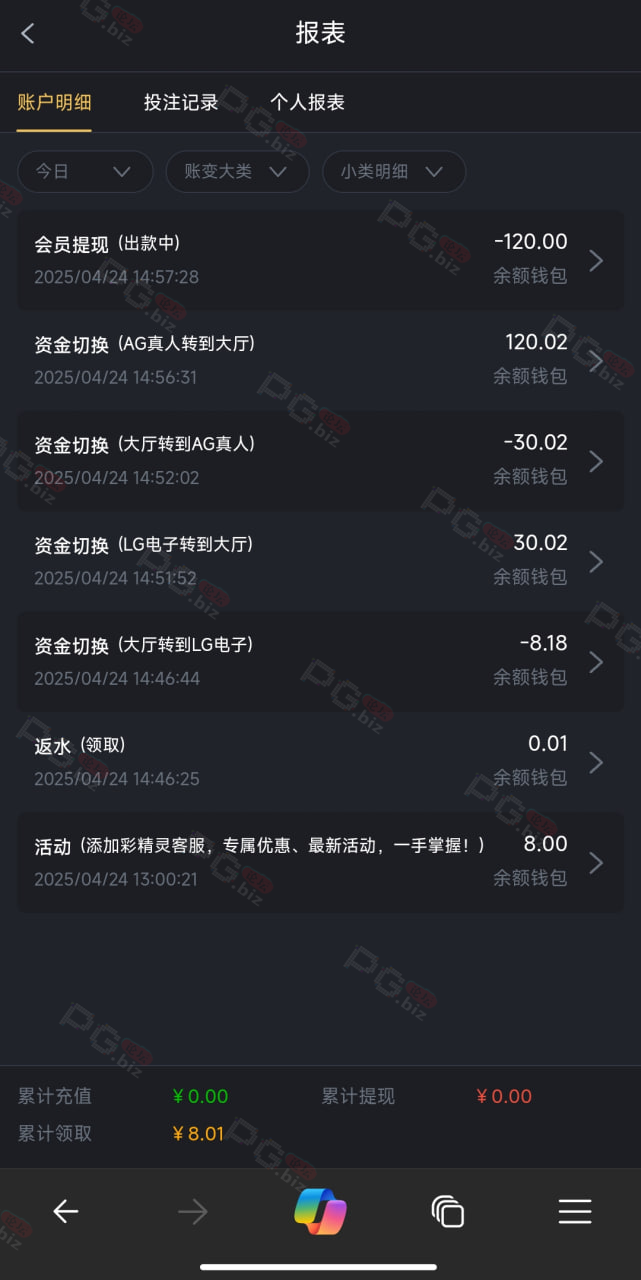This screenshot has width=641, height=1280.
Task: Open the browser hamburger menu
Action: (575, 1212)
